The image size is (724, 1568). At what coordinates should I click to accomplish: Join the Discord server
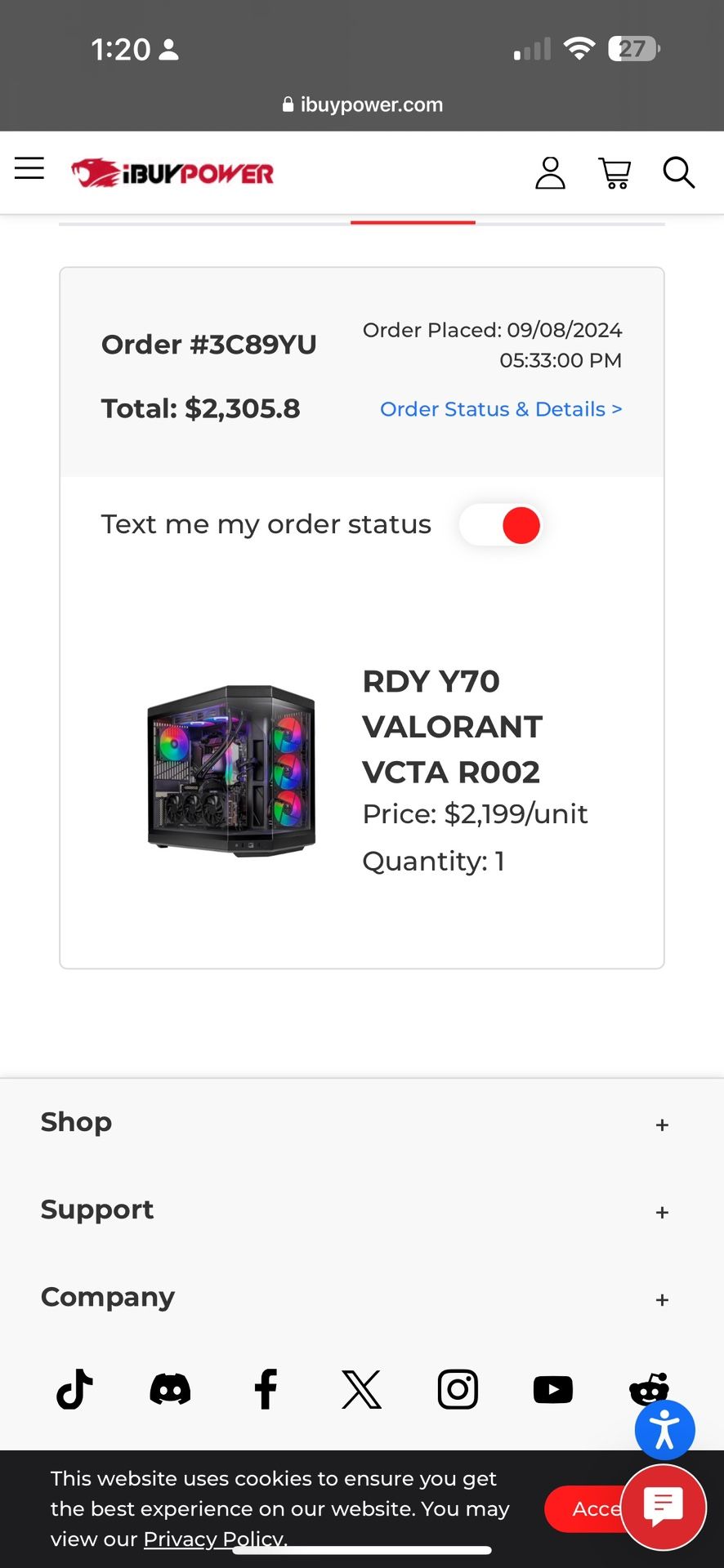point(170,1389)
